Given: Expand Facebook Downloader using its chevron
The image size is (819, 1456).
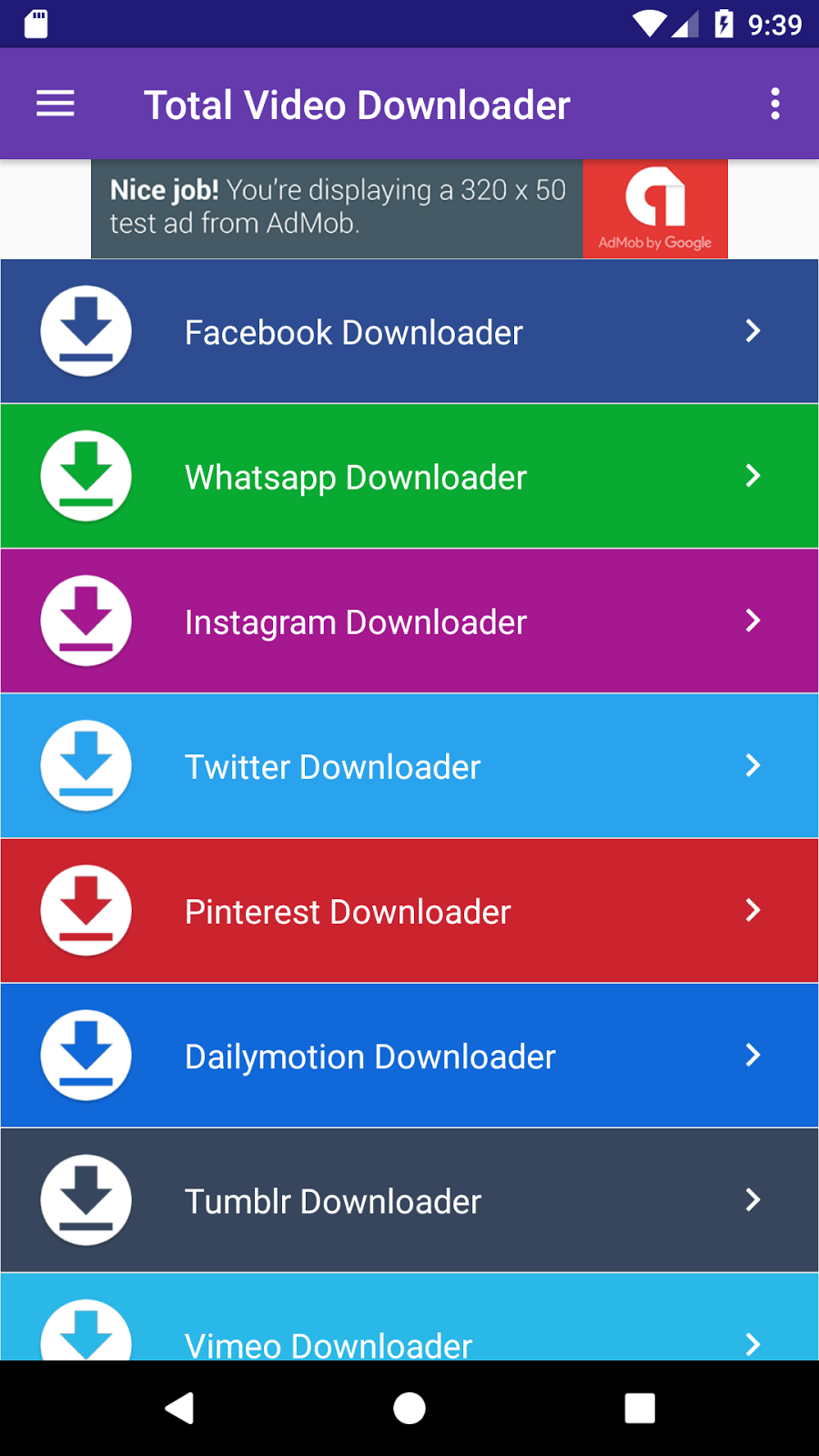Looking at the screenshot, I should 753,331.
